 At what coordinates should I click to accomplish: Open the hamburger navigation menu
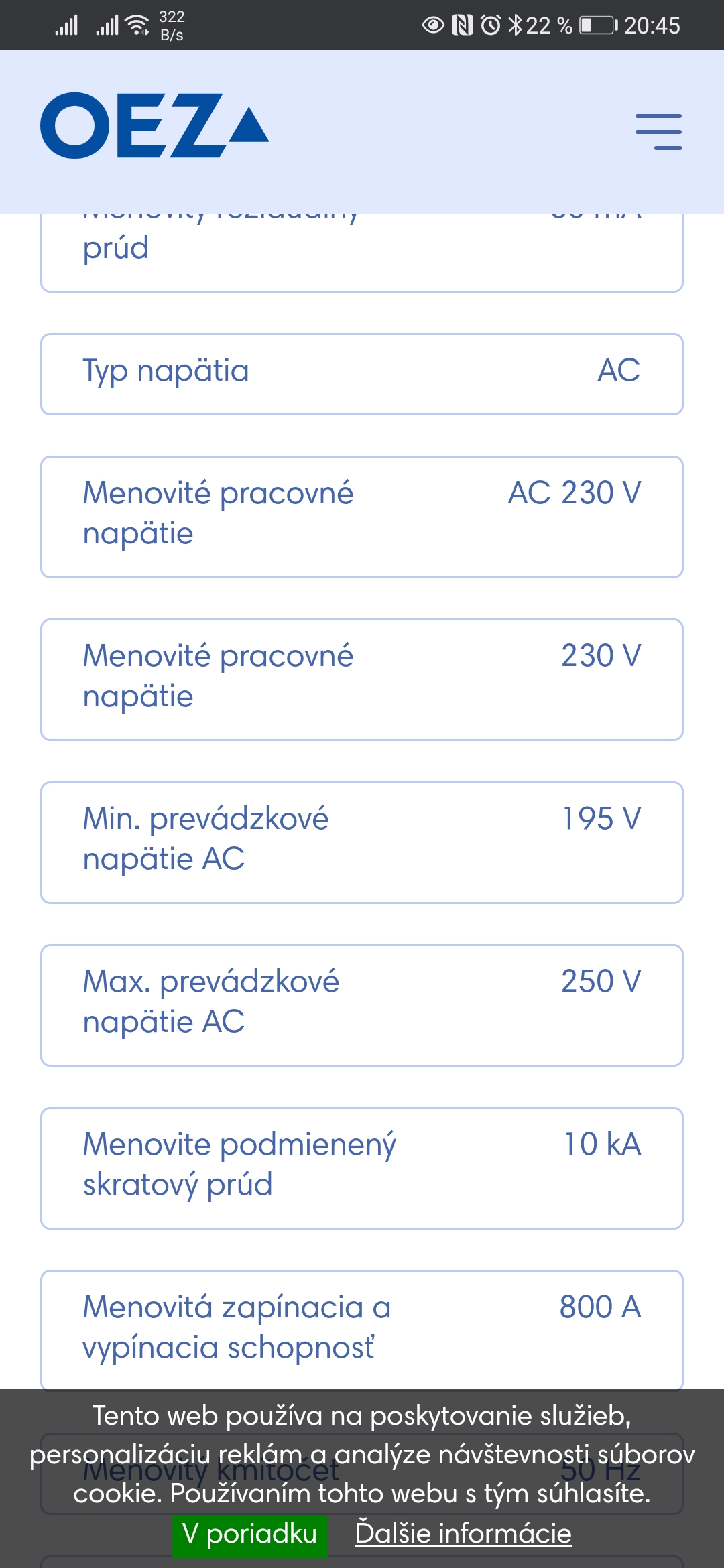tap(658, 131)
